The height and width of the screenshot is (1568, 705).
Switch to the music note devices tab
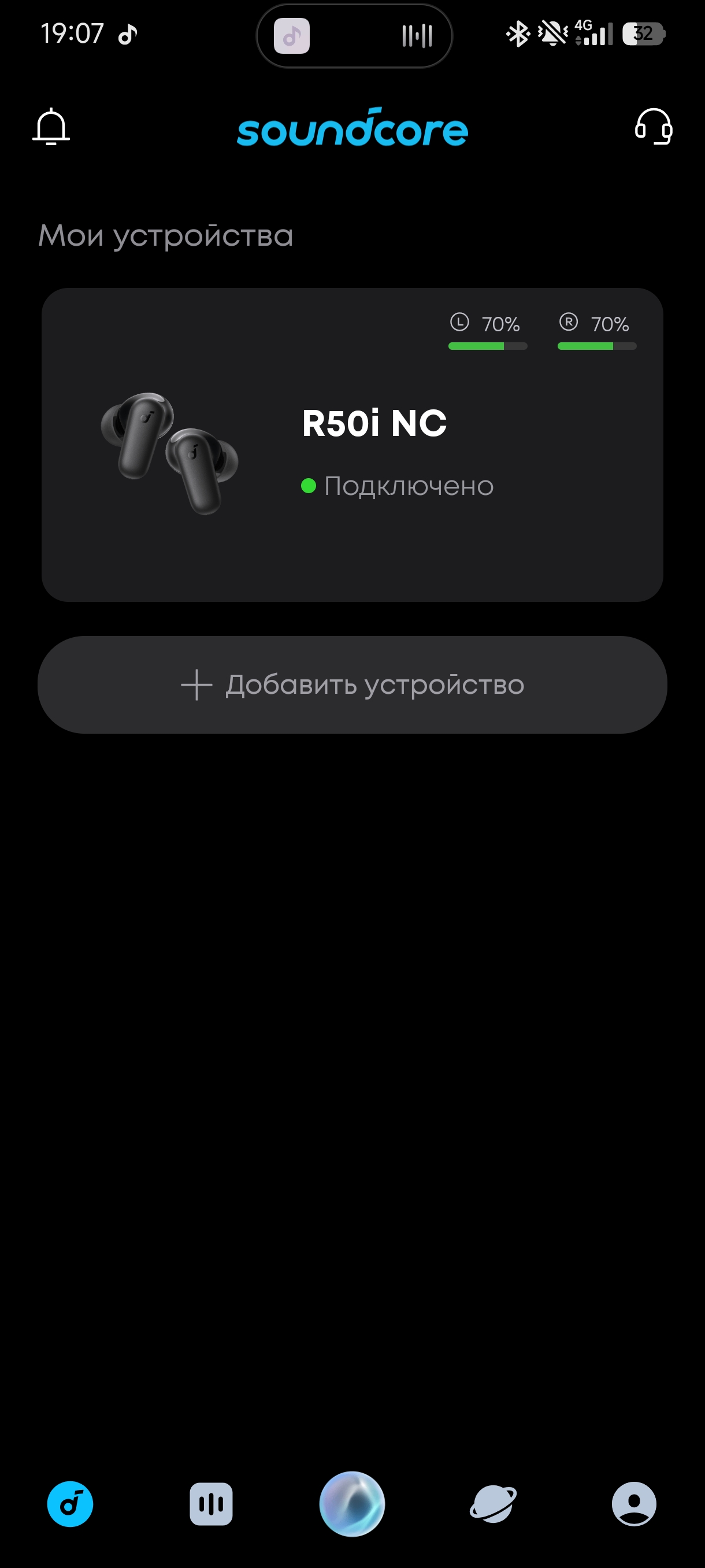point(70,1504)
